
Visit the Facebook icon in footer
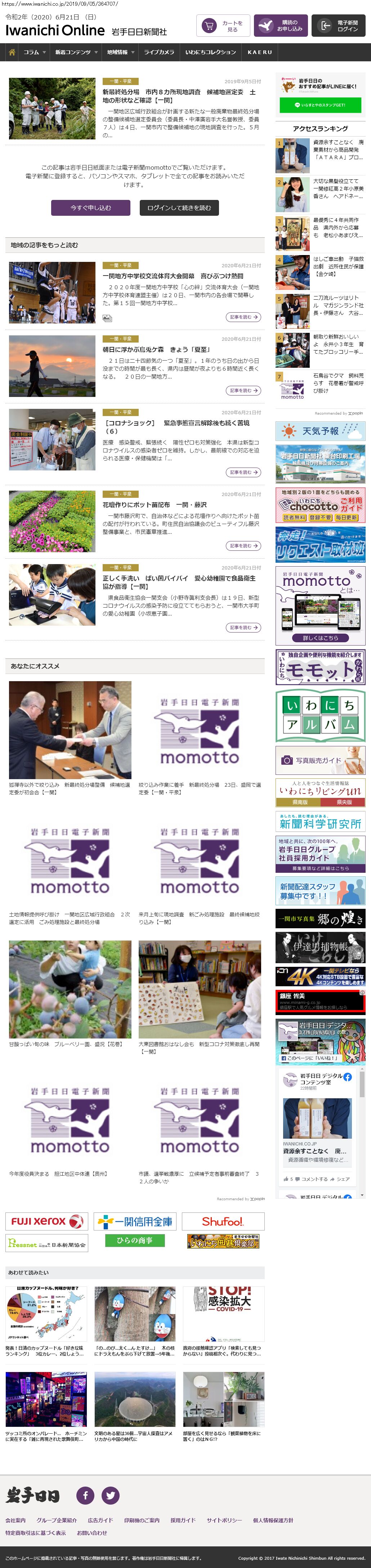click(85, 1495)
